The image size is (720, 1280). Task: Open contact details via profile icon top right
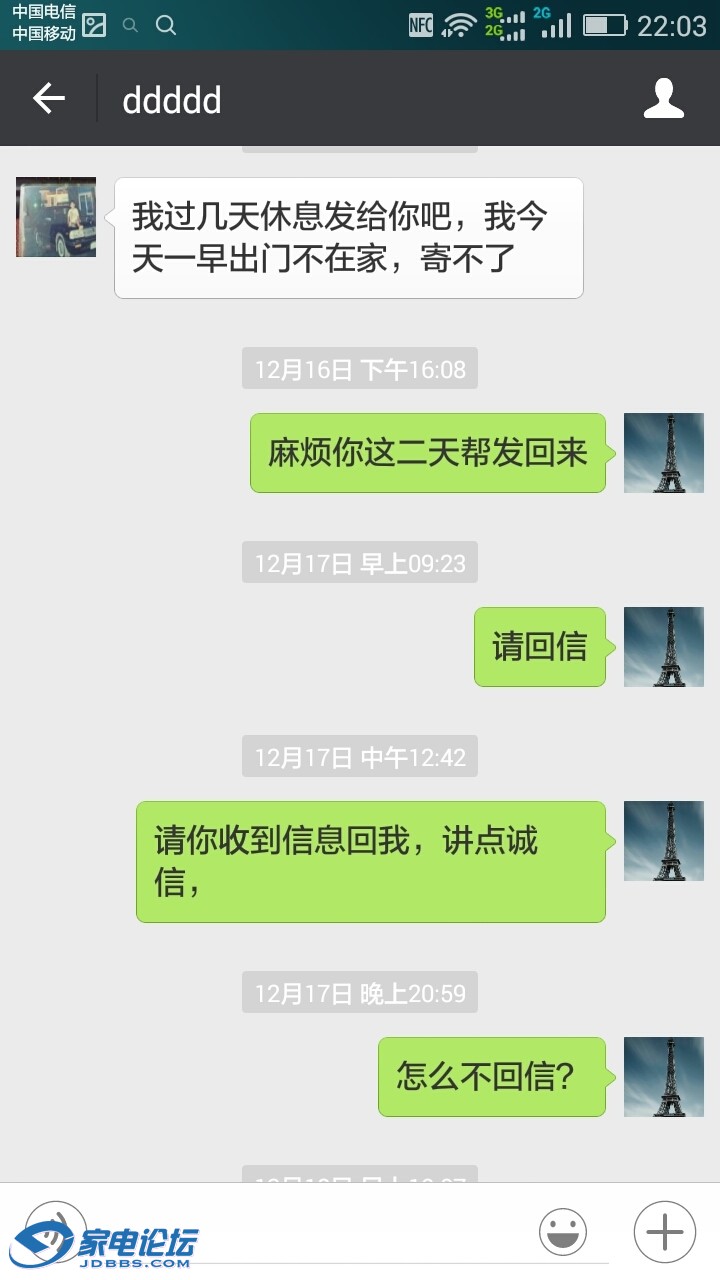pyautogui.click(x=663, y=98)
